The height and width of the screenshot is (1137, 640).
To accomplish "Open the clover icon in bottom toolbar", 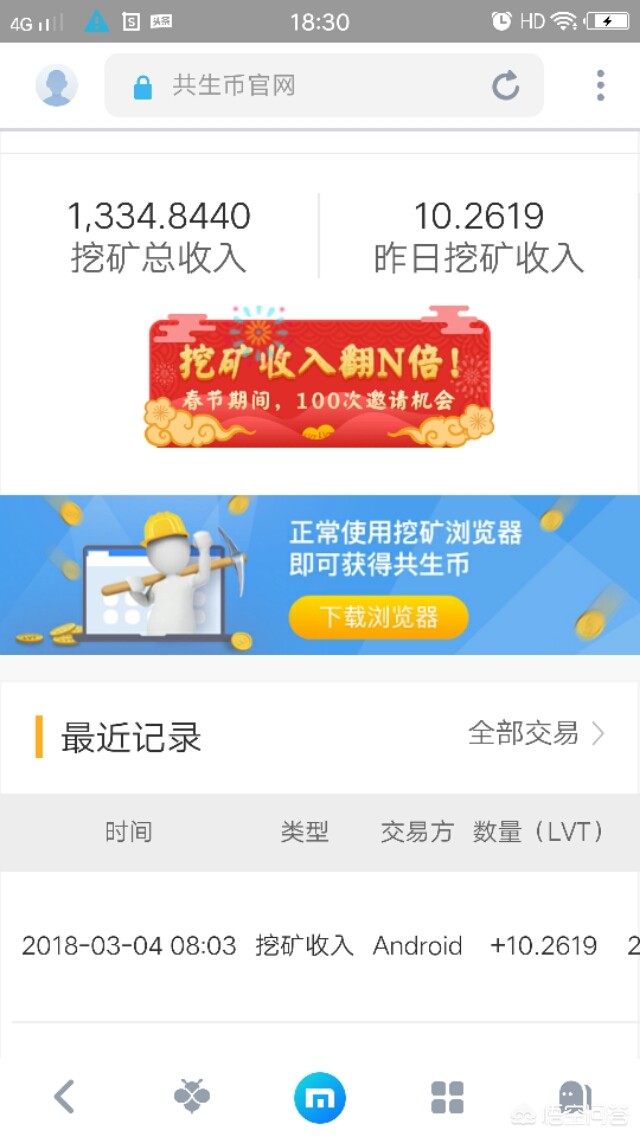I will pos(192,1097).
